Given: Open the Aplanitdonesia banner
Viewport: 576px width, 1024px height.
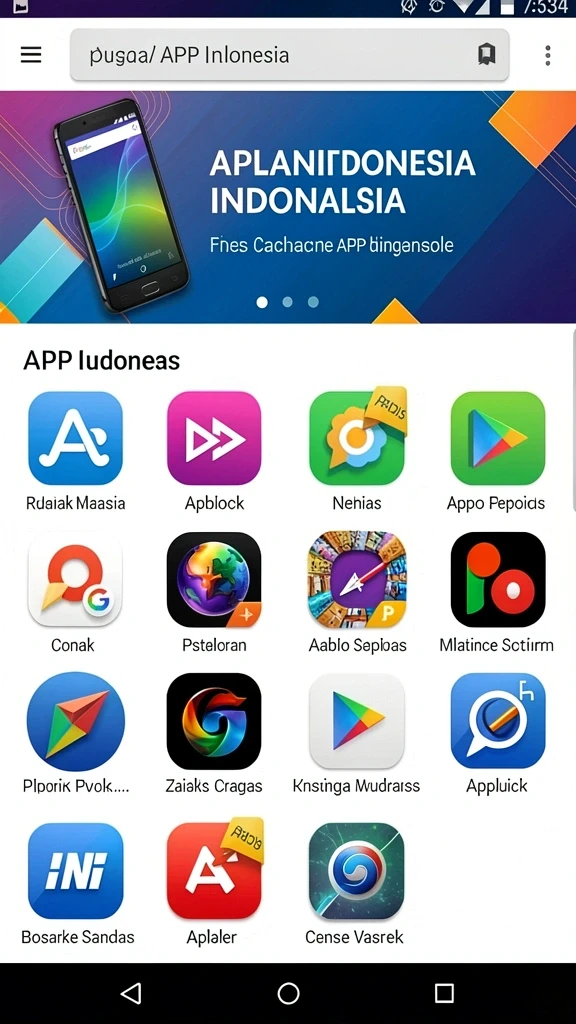Looking at the screenshot, I should 288,207.
